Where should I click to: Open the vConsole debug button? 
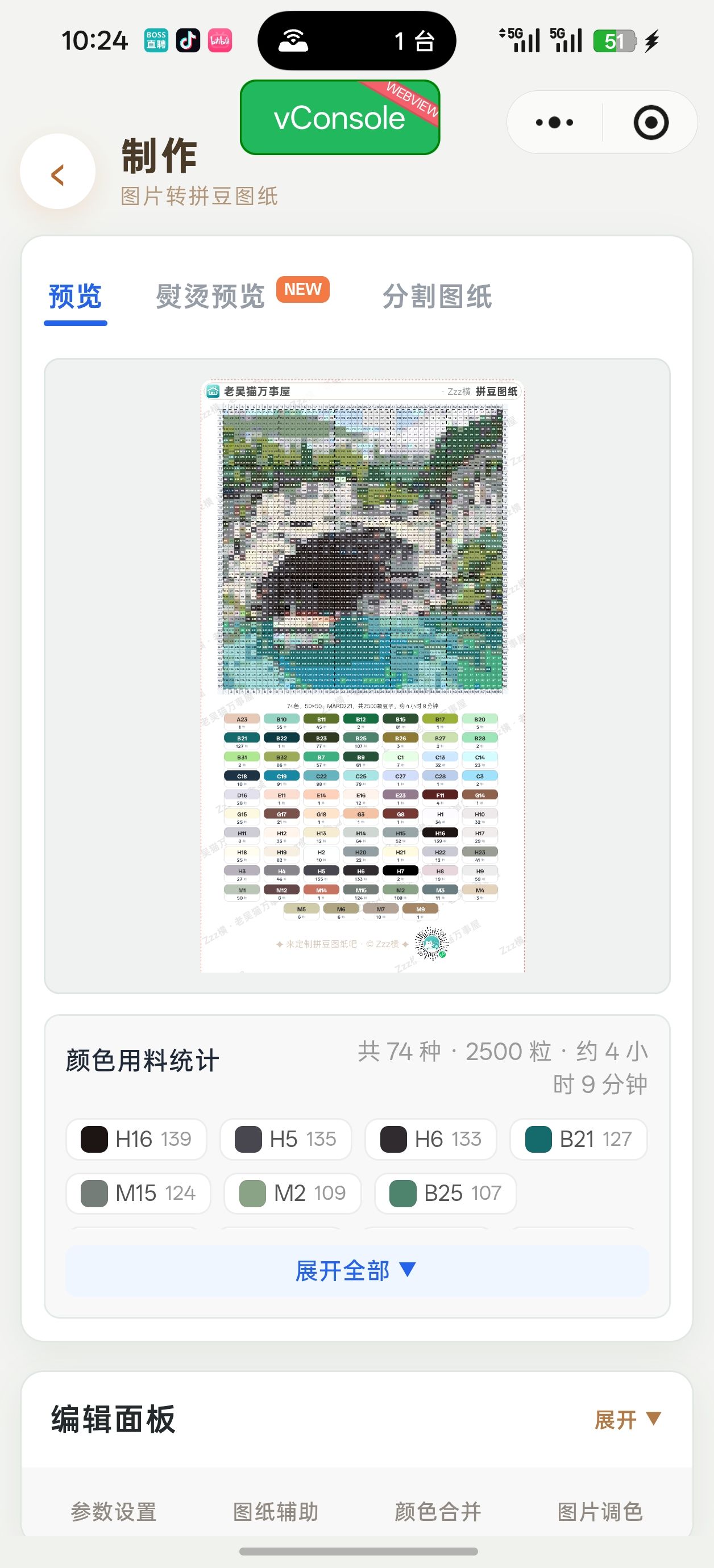340,117
